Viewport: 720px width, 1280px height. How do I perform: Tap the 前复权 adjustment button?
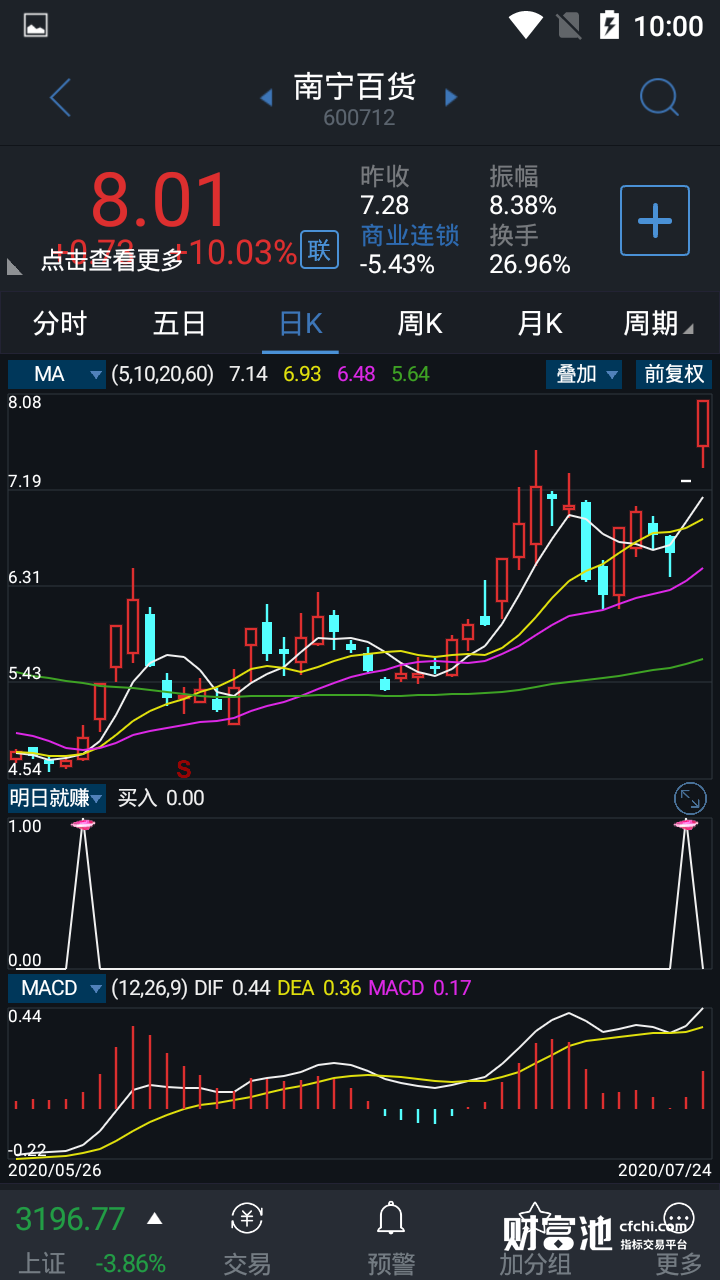tap(674, 375)
